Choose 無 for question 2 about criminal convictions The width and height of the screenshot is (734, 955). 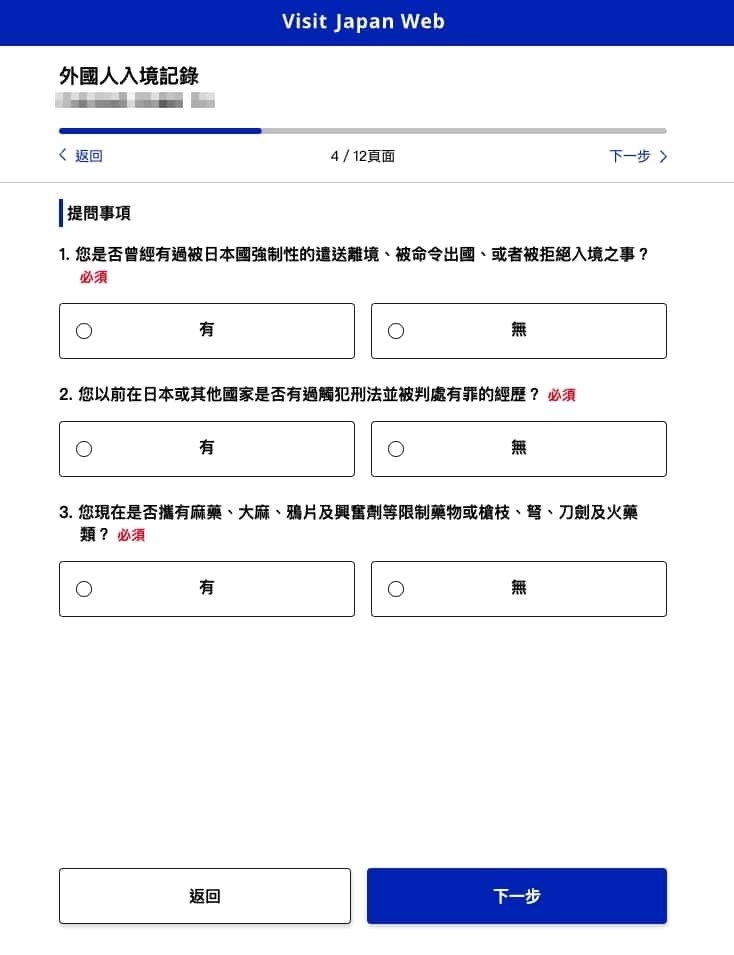[518, 449]
